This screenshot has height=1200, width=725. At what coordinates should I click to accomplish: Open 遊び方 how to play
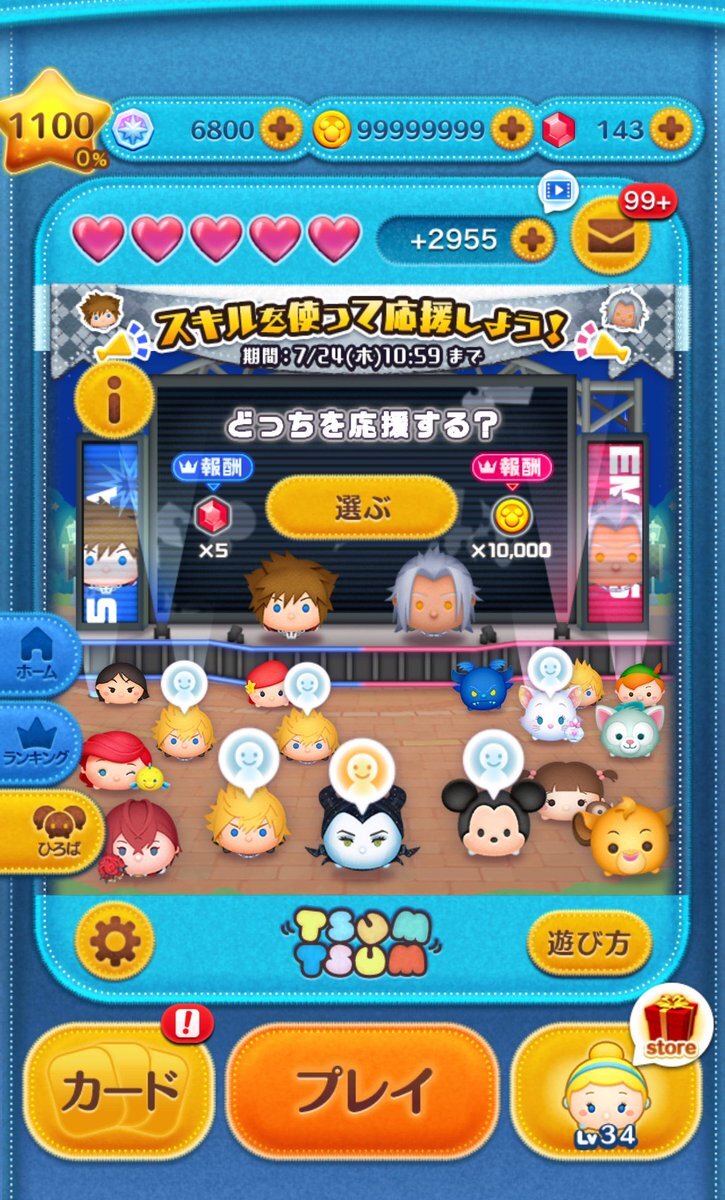tap(588, 942)
